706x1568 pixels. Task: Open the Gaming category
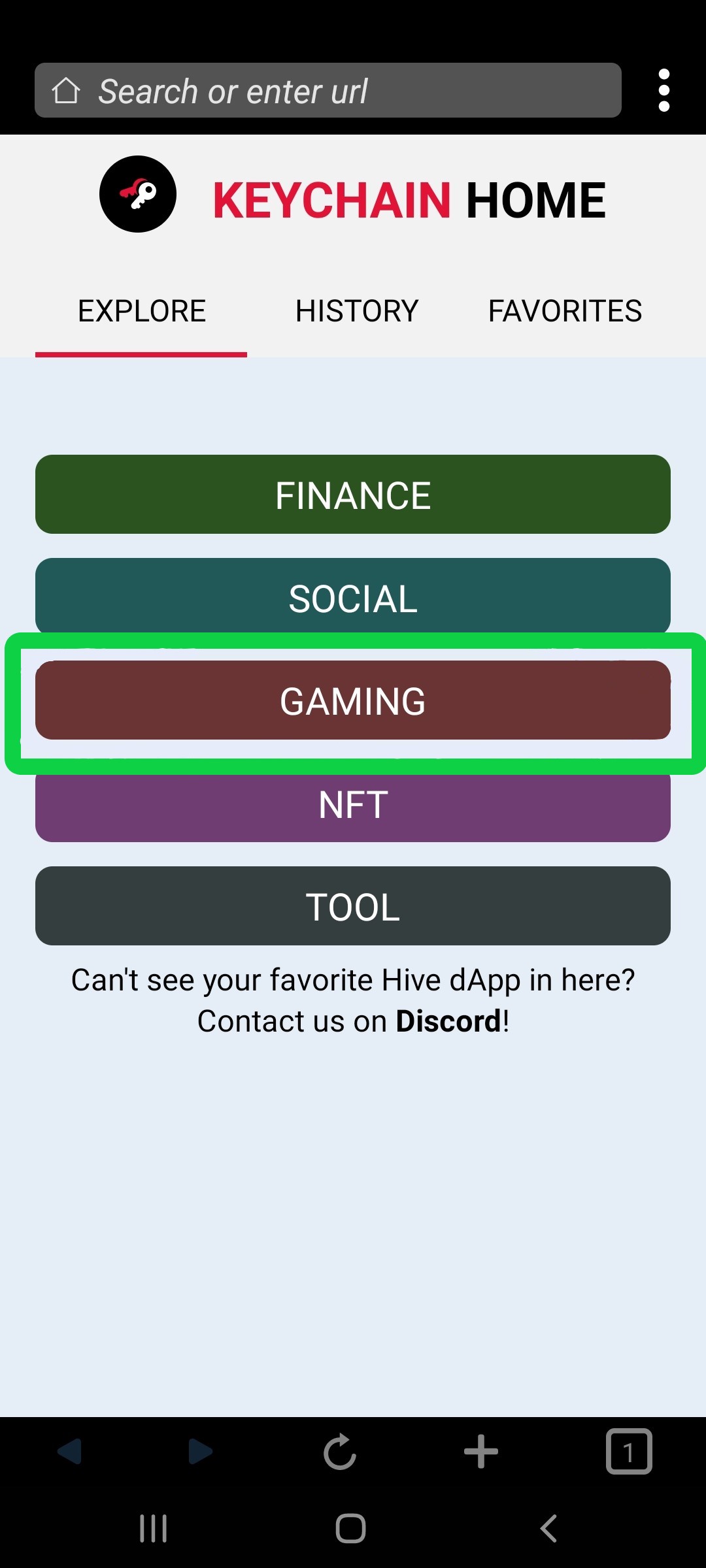point(353,700)
